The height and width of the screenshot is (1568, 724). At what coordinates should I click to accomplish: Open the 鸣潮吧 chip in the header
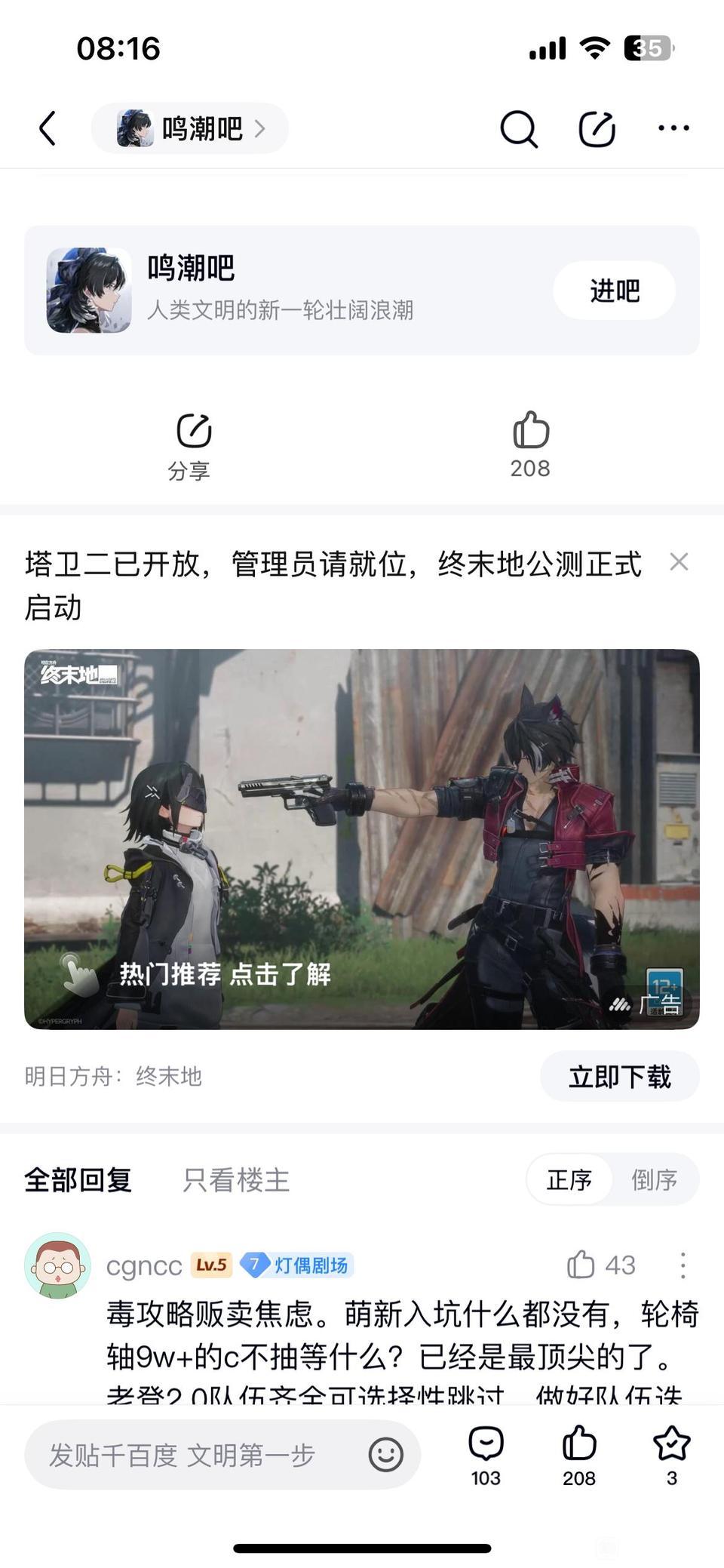coord(190,128)
